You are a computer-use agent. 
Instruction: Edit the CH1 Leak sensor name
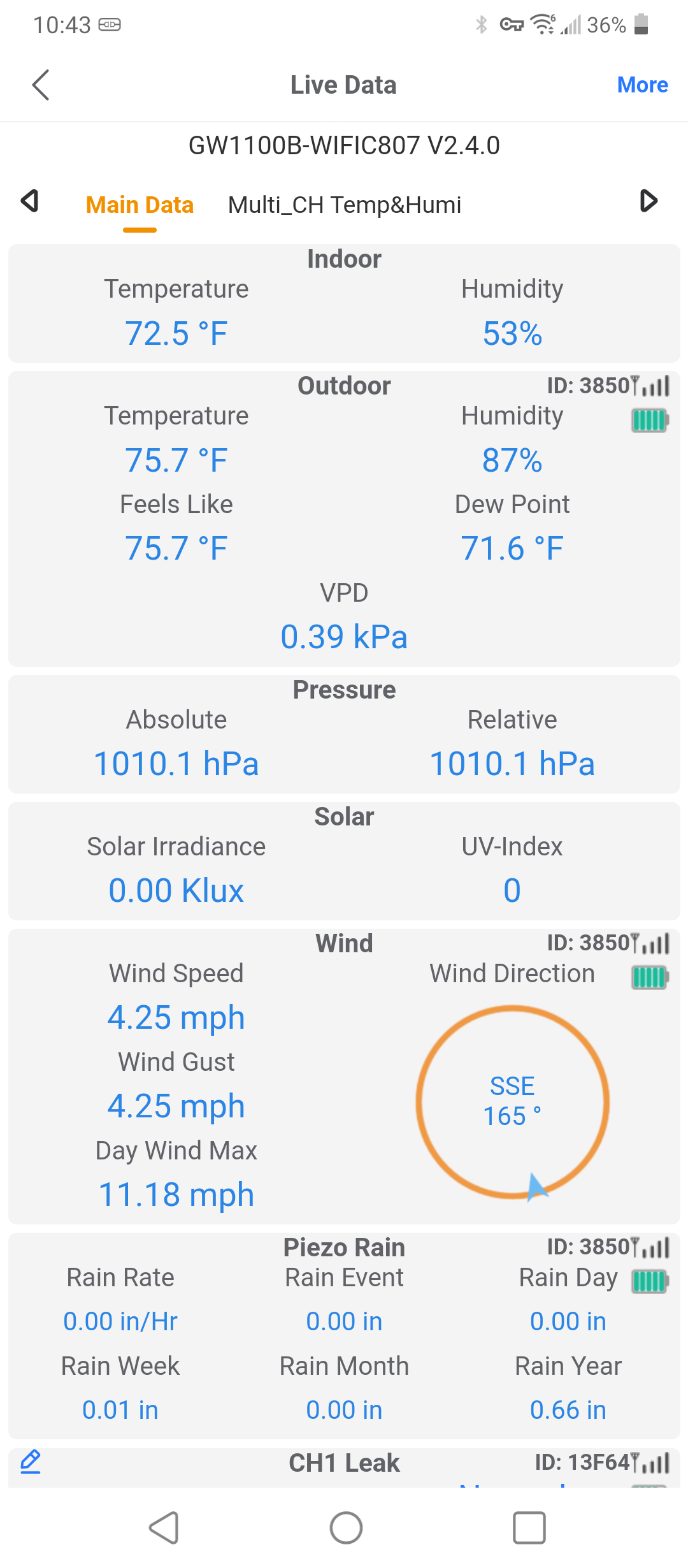pyautogui.click(x=31, y=1462)
